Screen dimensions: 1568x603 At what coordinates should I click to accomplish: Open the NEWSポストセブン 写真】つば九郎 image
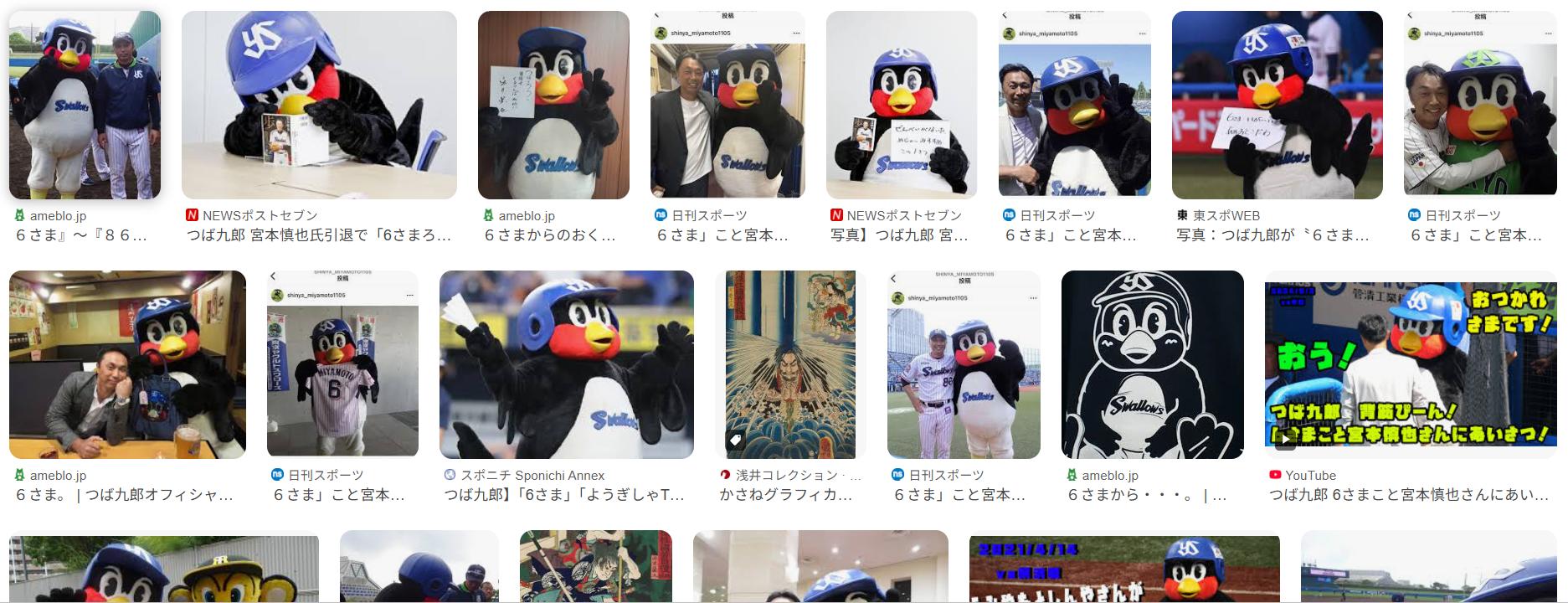coord(901,105)
